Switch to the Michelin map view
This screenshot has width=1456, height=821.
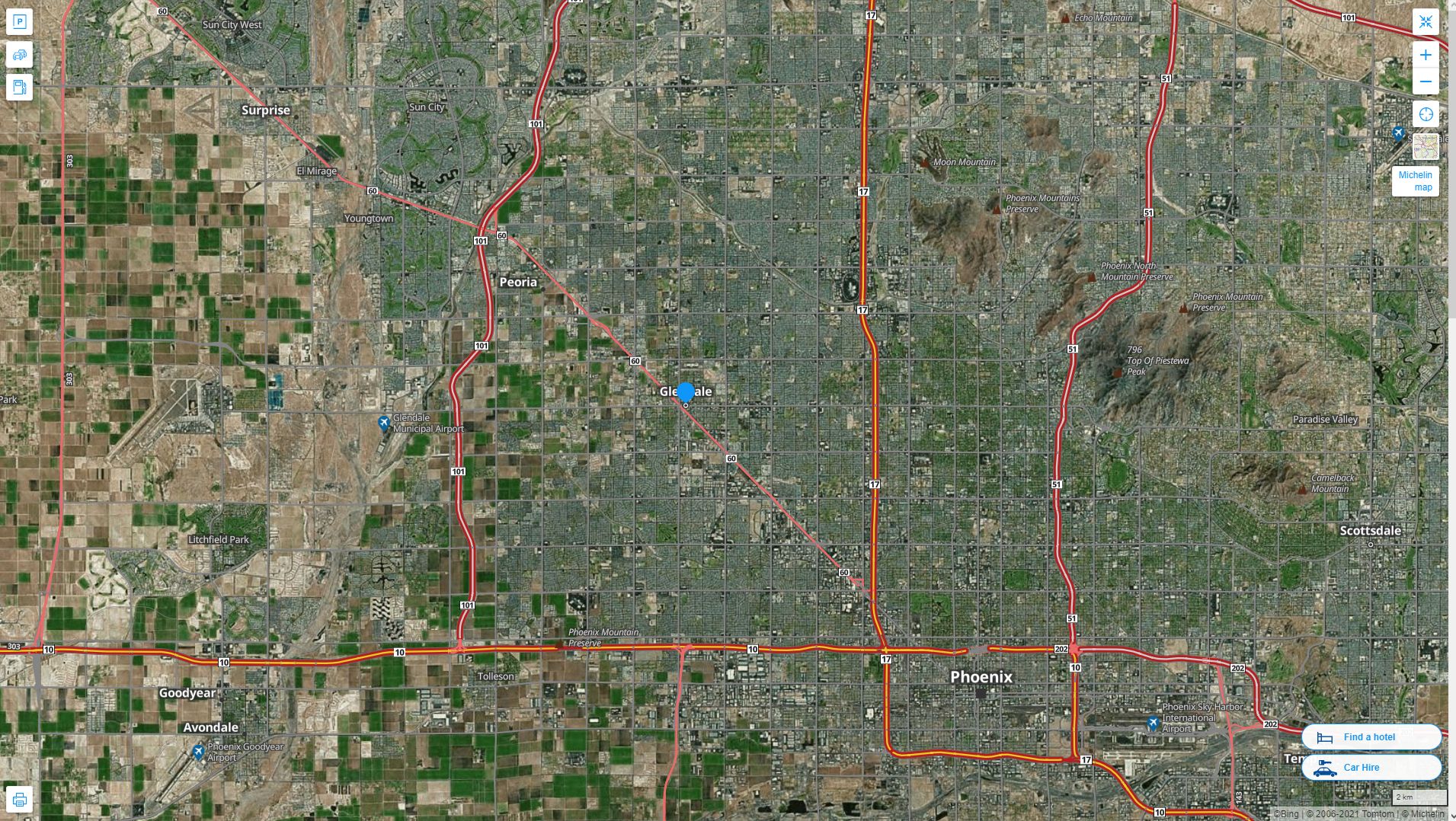point(1415,181)
